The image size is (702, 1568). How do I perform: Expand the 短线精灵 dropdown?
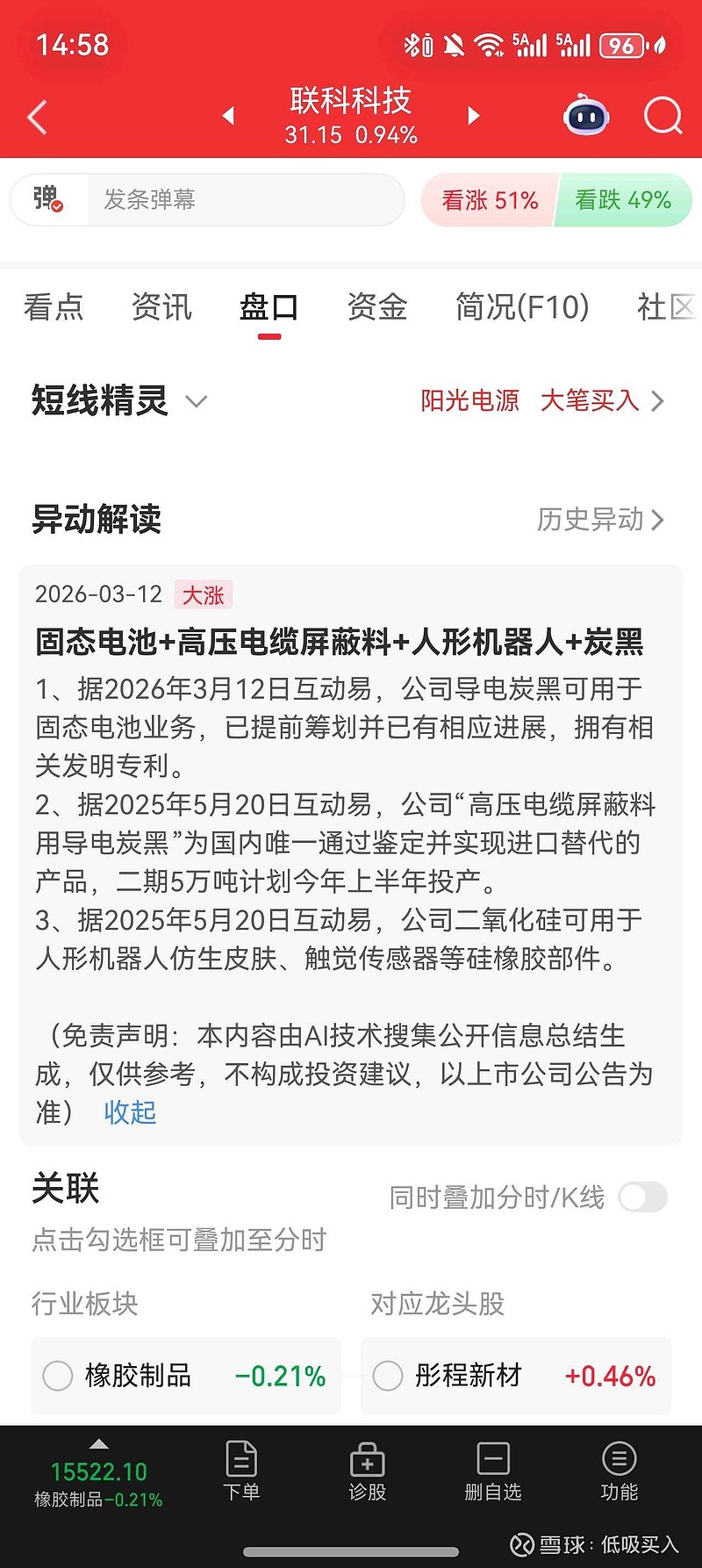click(195, 402)
